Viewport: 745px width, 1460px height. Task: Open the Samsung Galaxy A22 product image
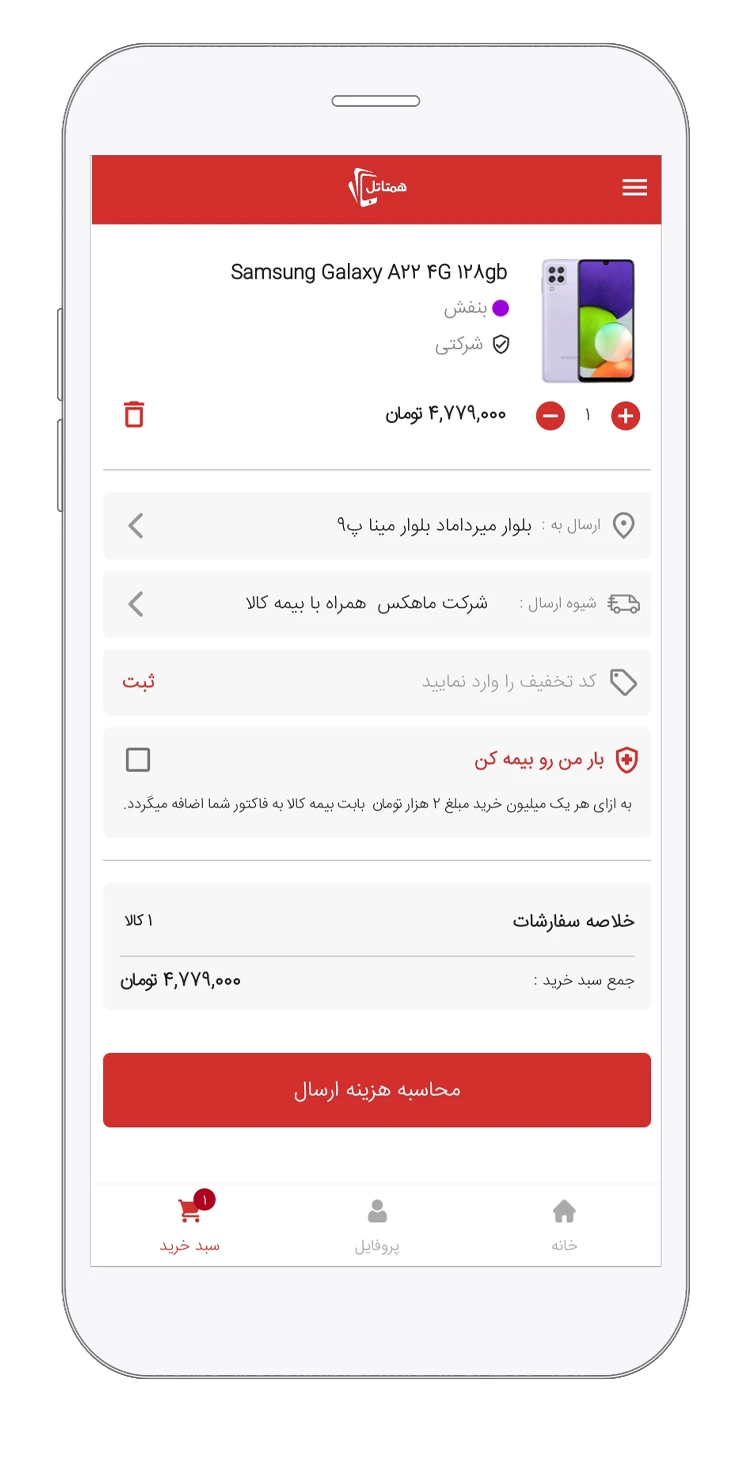tap(588, 321)
